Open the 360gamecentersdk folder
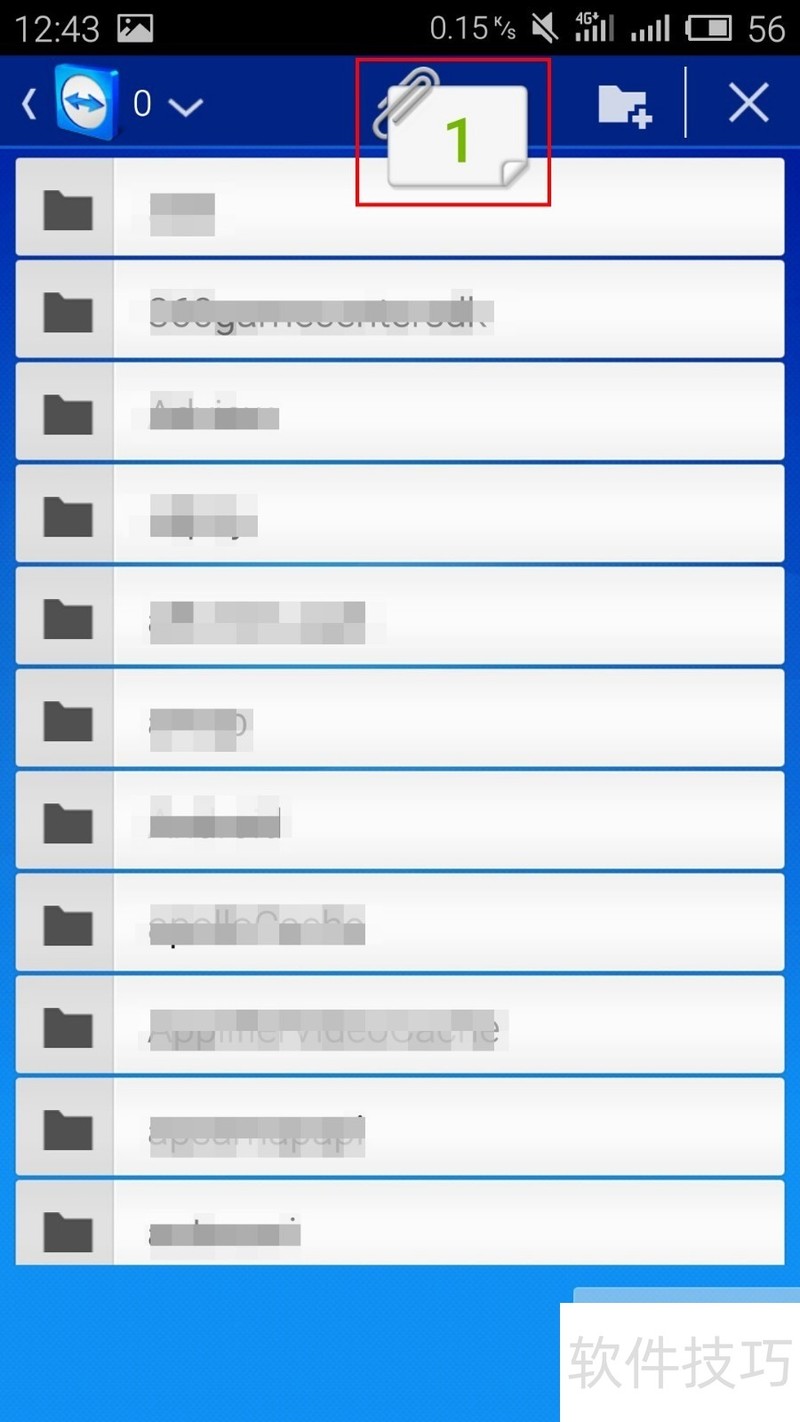Viewport: 800px width, 1422px height. coord(400,309)
